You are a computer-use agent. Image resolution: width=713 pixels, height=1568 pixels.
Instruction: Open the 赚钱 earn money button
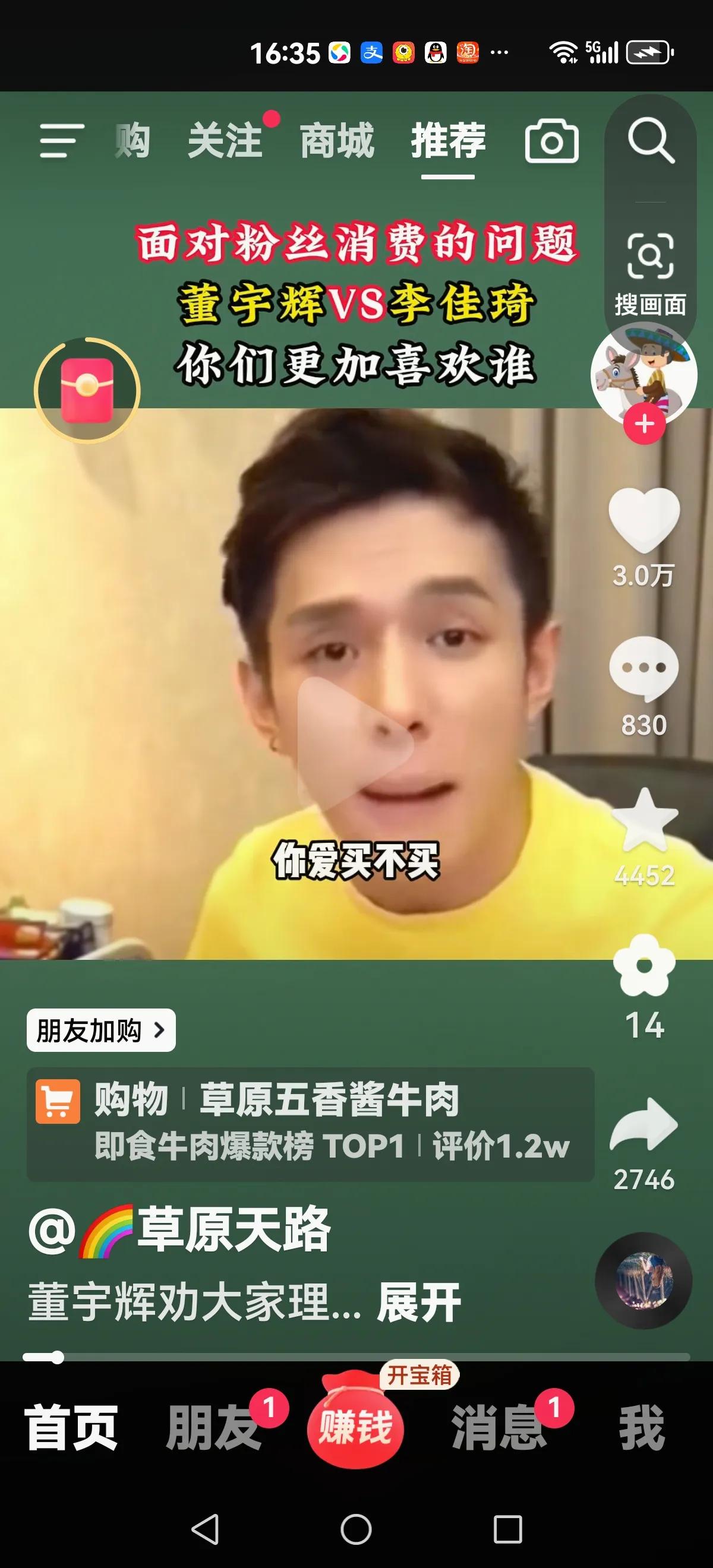click(355, 1427)
